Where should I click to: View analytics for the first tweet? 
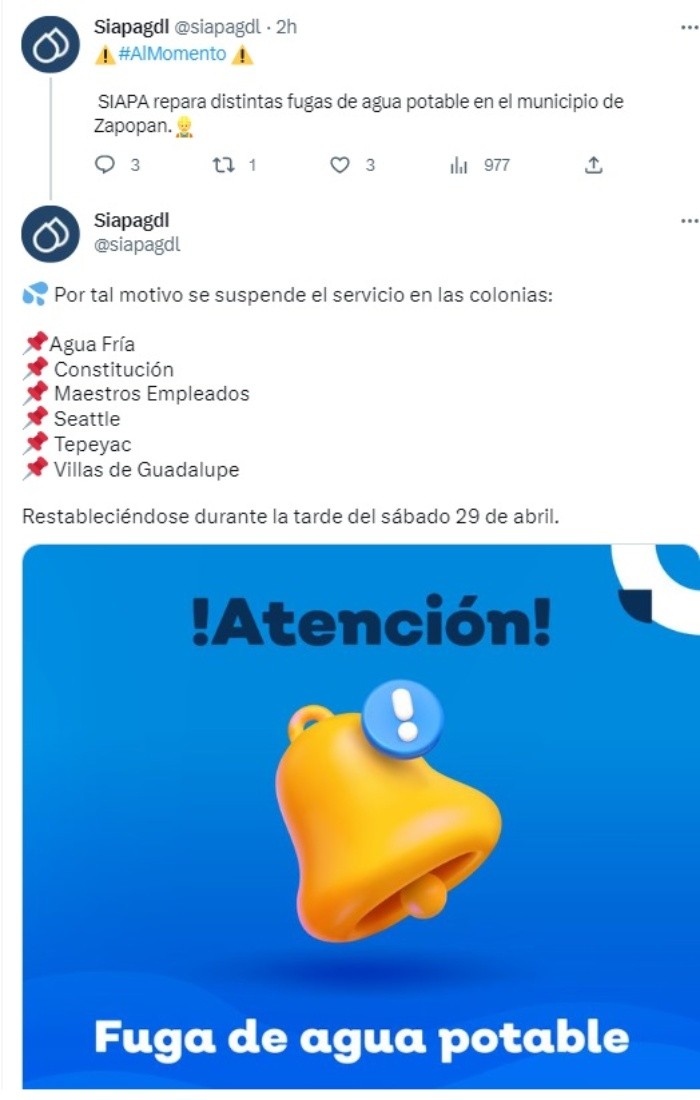459,165
